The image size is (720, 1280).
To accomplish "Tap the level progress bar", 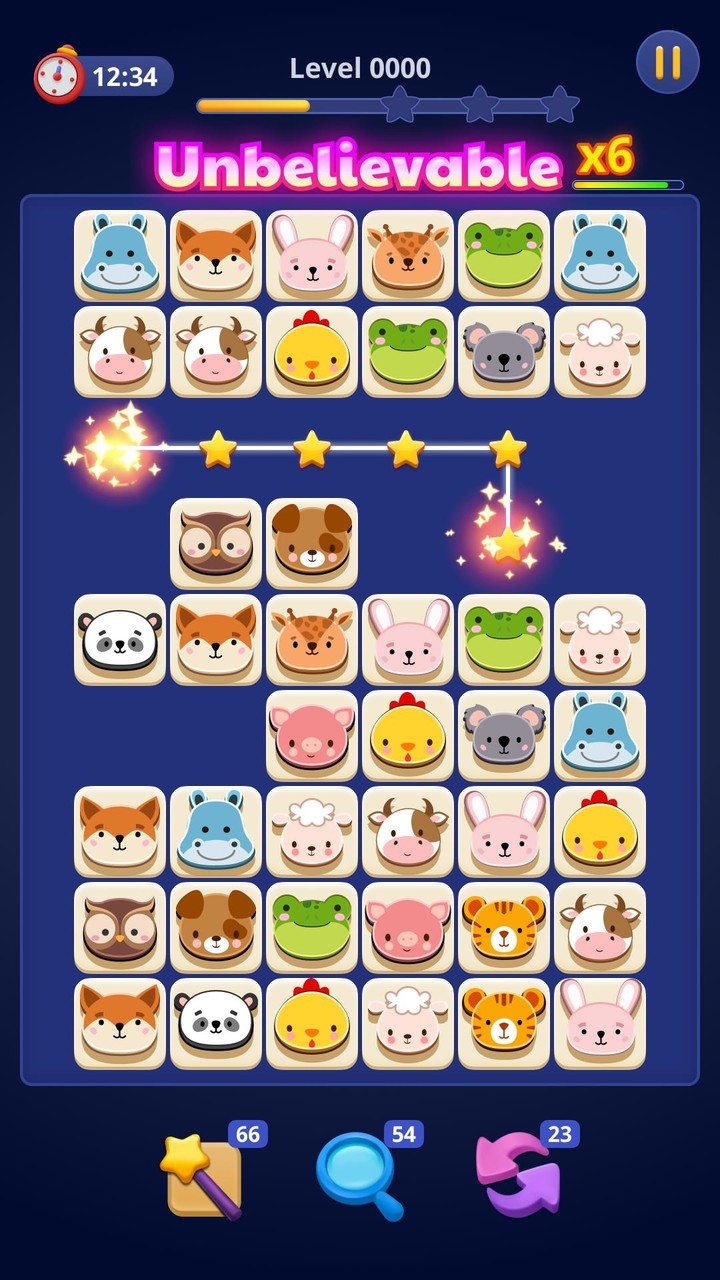I will 300,102.
